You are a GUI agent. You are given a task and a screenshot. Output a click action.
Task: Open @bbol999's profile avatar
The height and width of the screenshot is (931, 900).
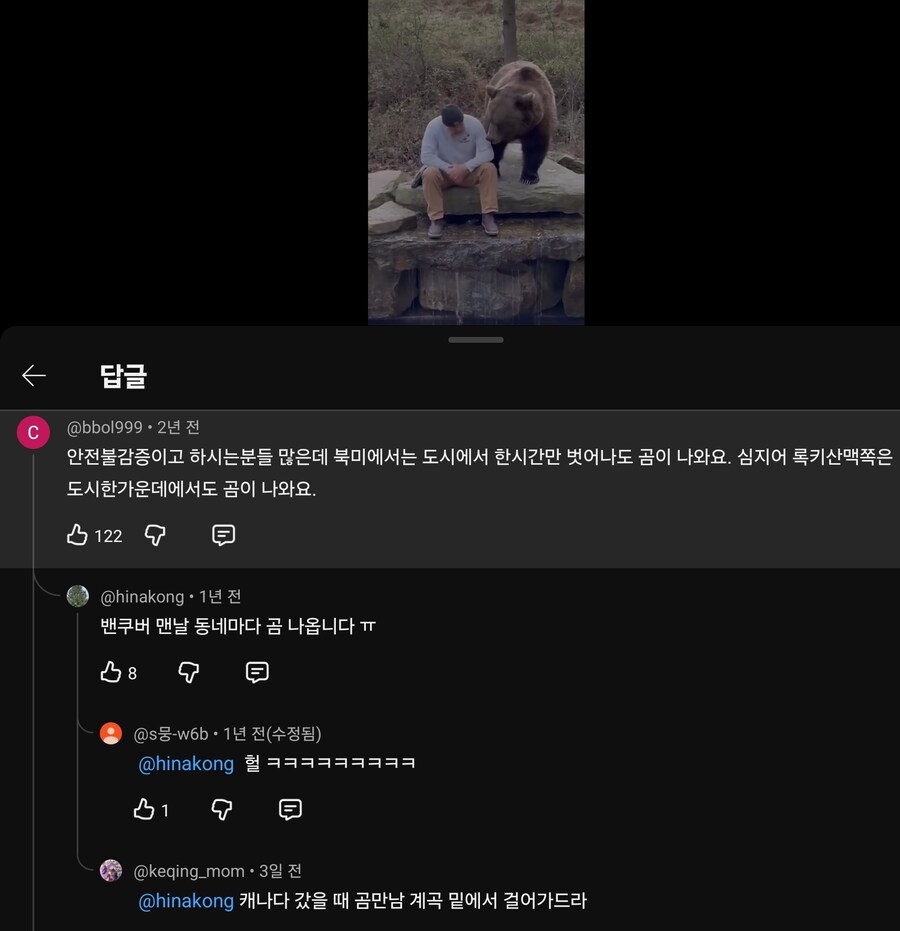pos(33,432)
